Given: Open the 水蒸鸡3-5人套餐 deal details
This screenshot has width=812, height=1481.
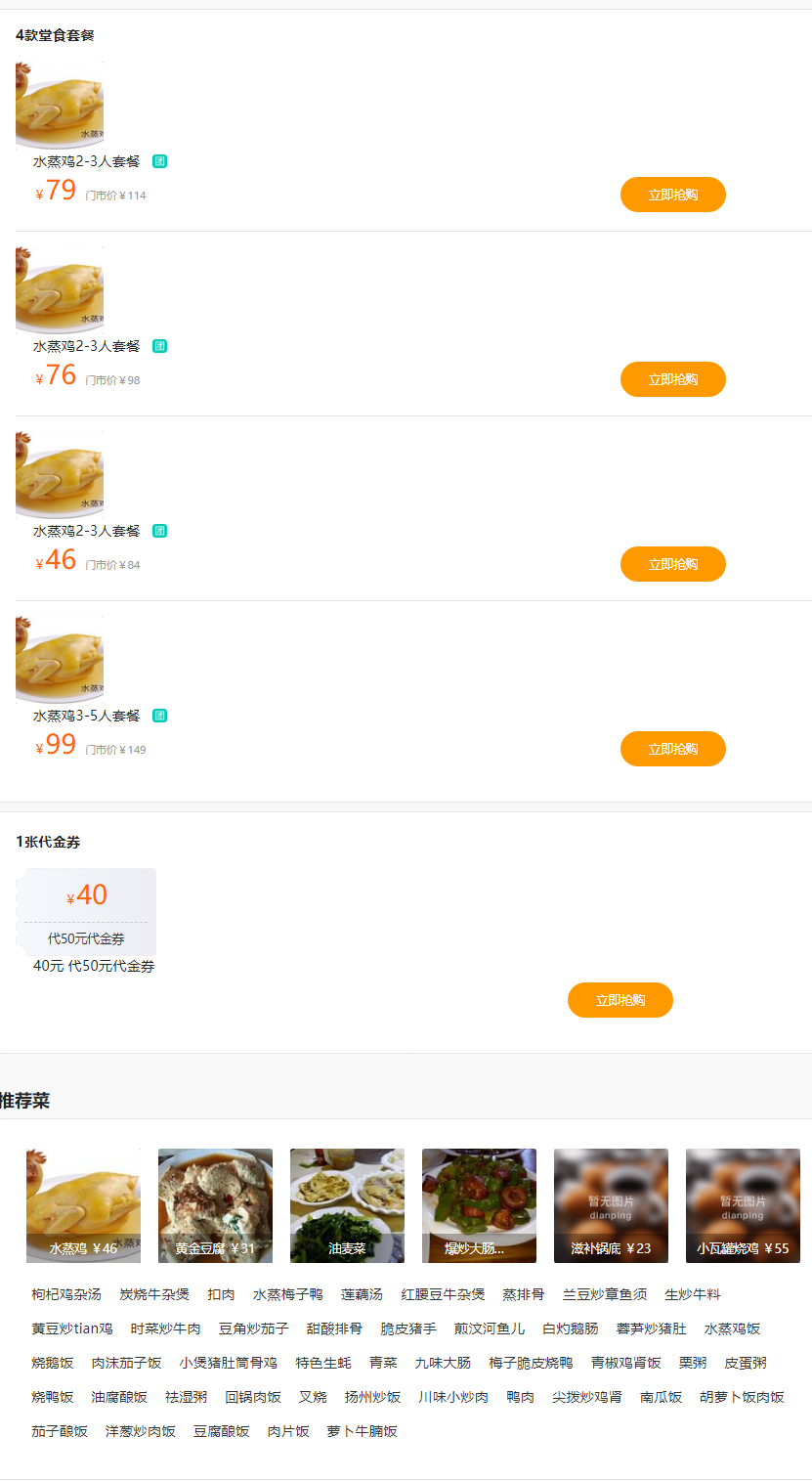Looking at the screenshot, I should point(87,716).
